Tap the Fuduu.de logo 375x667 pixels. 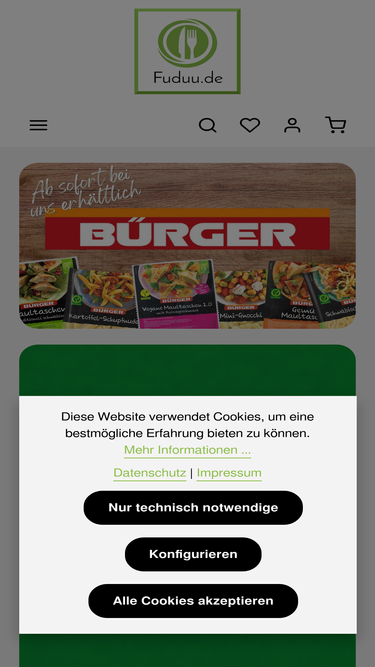pos(188,51)
